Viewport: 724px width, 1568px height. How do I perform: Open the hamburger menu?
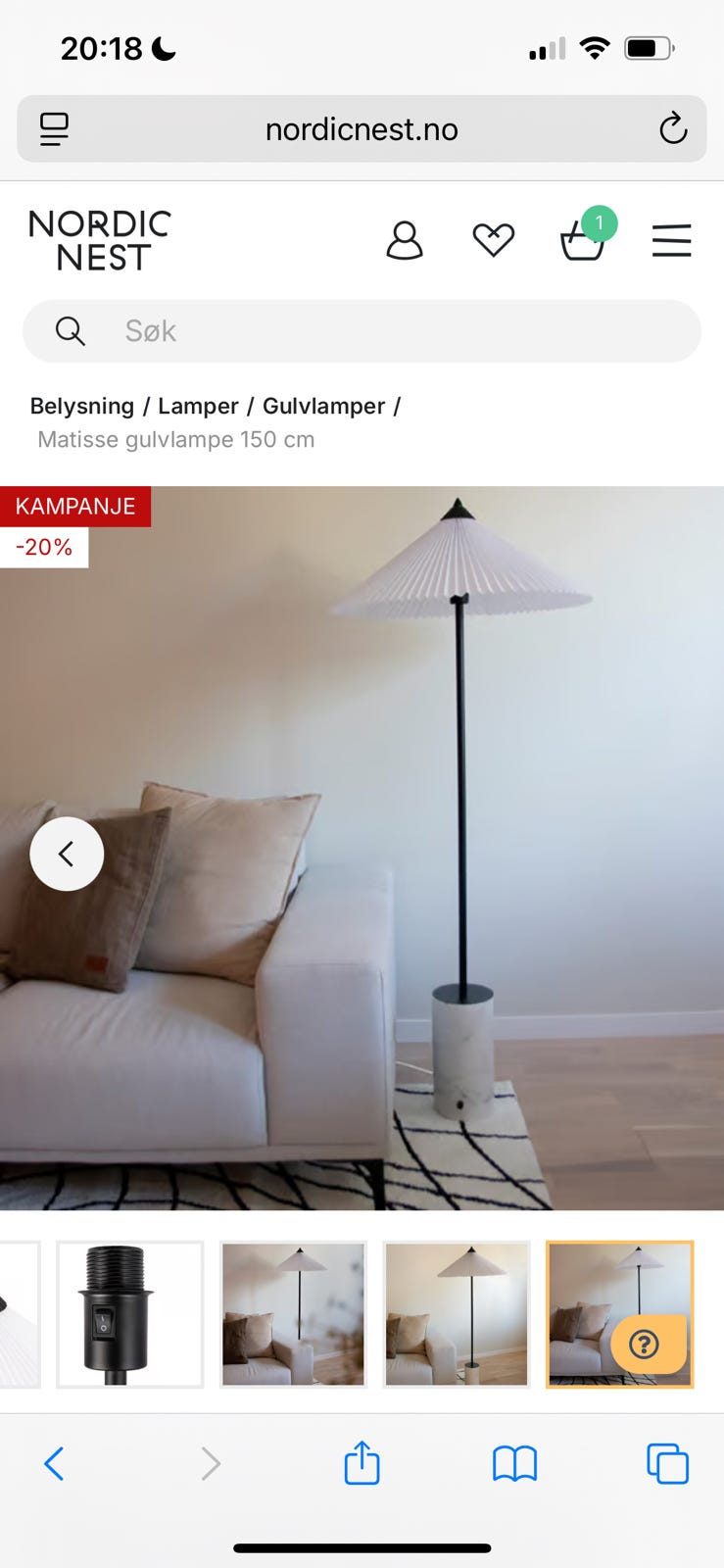pyautogui.click(x=672, y=240)
